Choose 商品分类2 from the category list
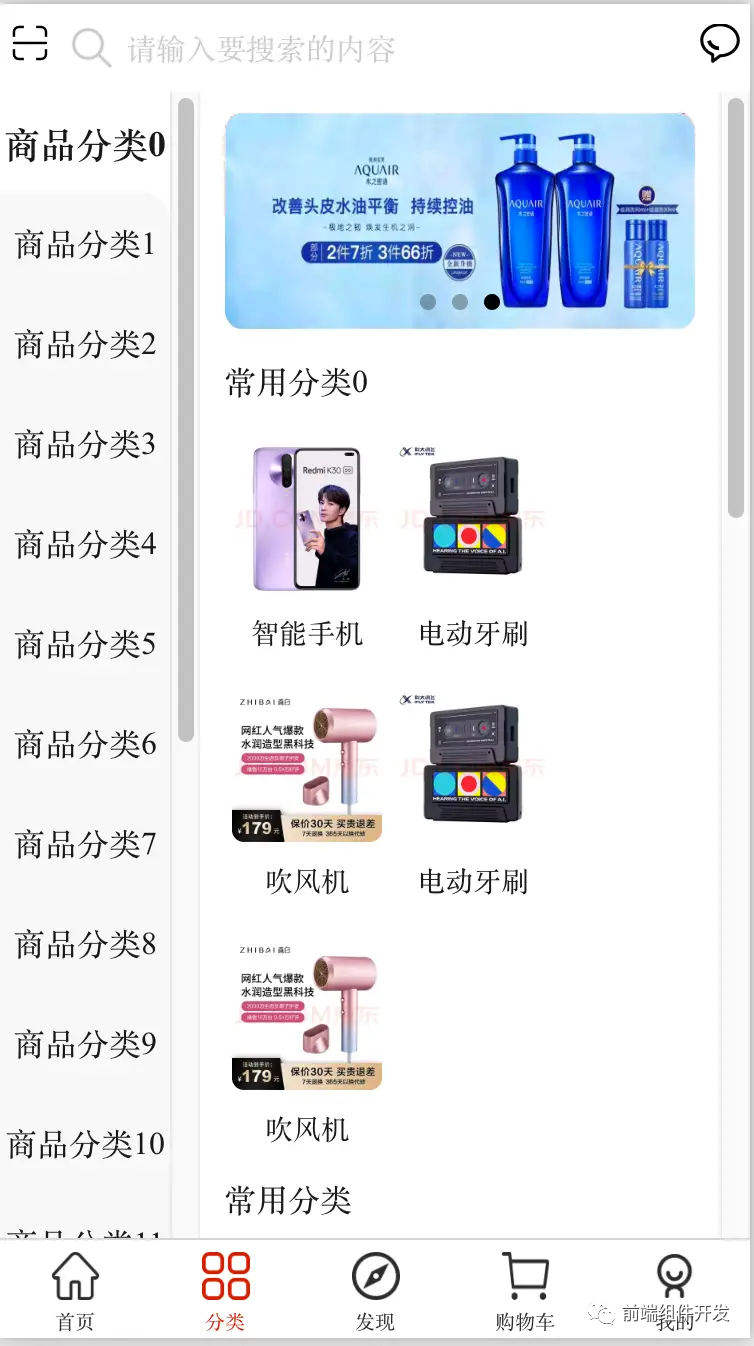Screen dimensions: 754x1346 (86, 344)
